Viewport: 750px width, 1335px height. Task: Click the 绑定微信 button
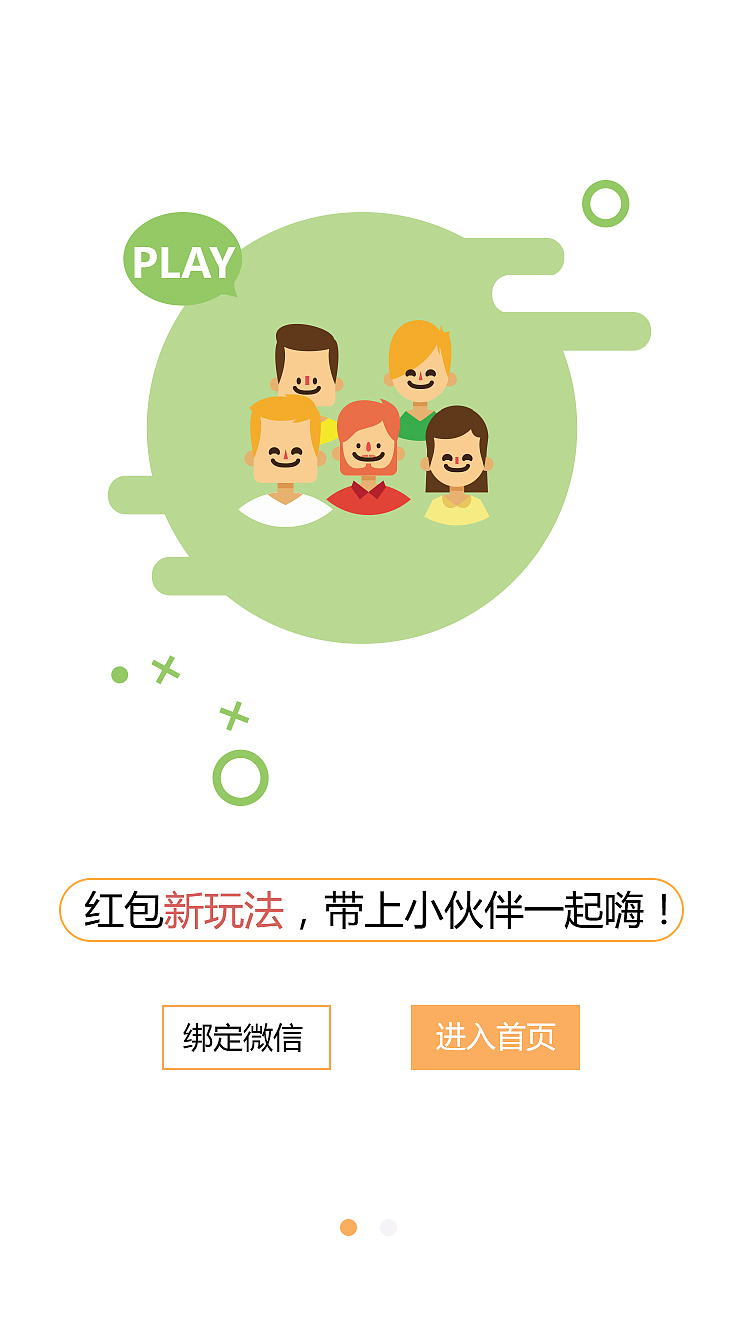(247, 1037)
